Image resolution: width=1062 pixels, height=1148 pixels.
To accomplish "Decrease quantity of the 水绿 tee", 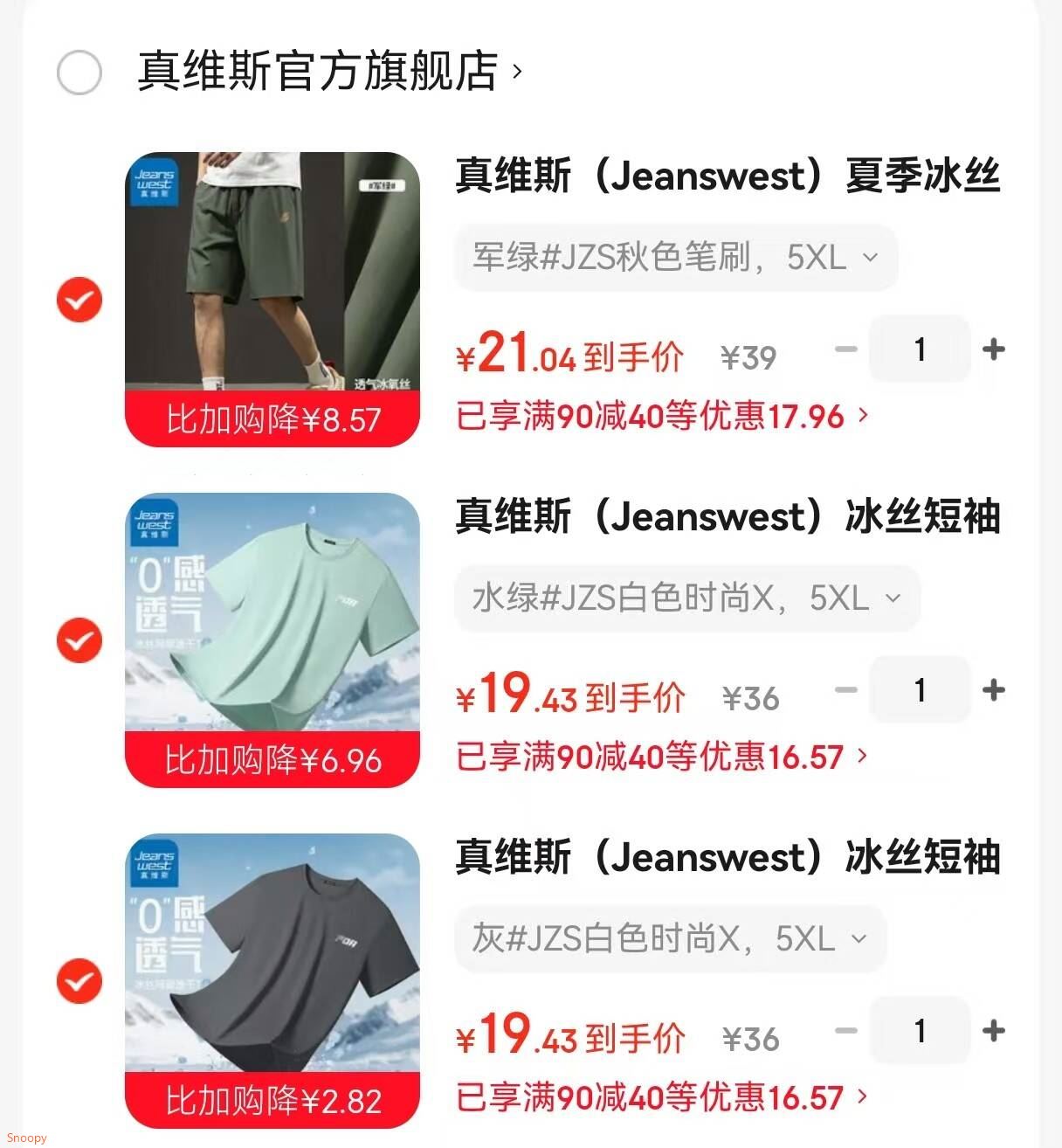I will tap(845, 690).
